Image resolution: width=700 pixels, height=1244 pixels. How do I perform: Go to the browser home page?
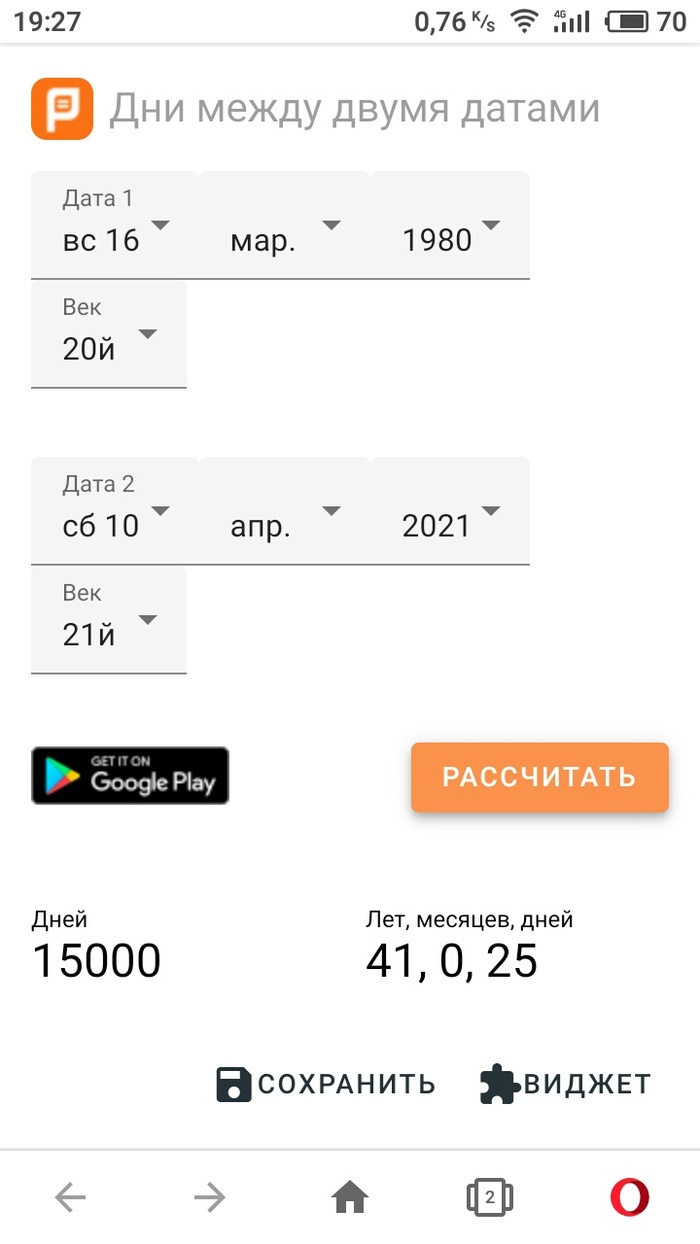point(350,1197)
